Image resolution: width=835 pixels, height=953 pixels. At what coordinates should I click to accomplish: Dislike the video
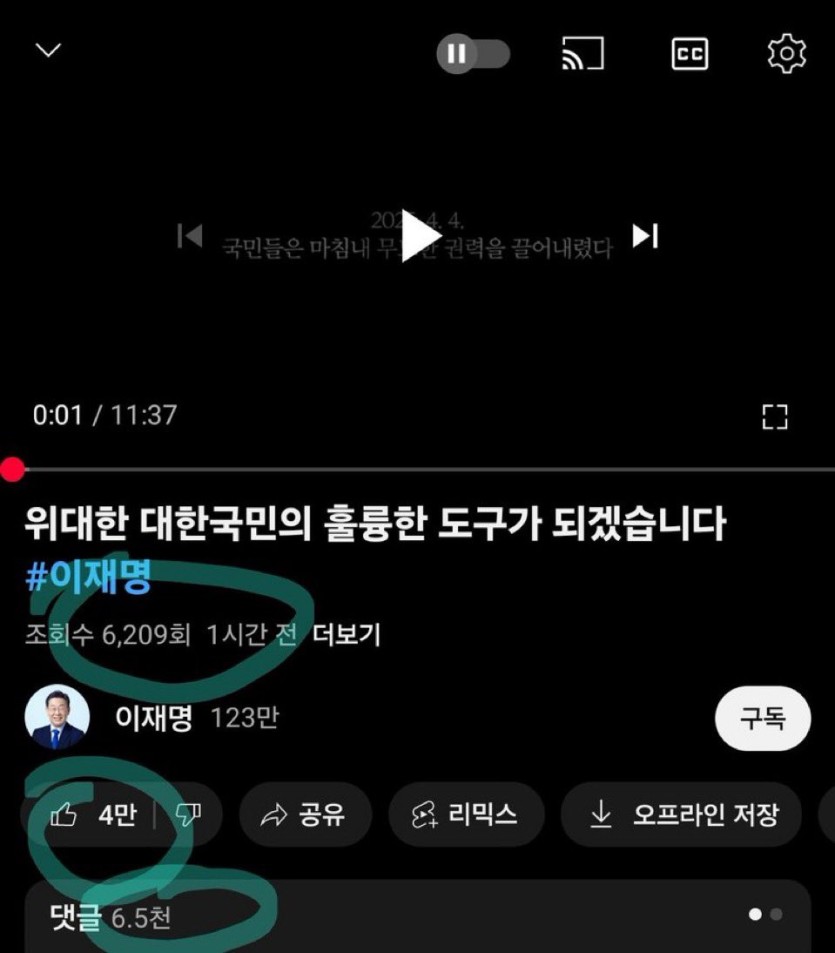coord(188,815)
